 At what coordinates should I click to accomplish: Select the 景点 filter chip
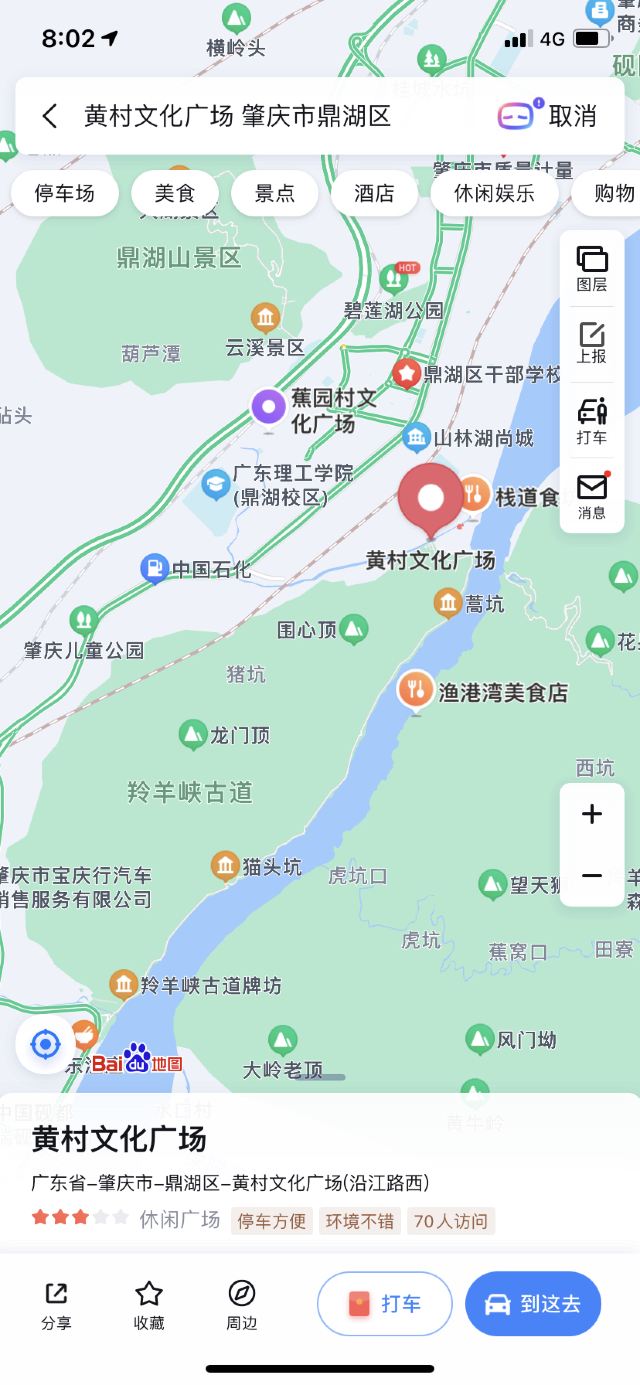(275, 193)
